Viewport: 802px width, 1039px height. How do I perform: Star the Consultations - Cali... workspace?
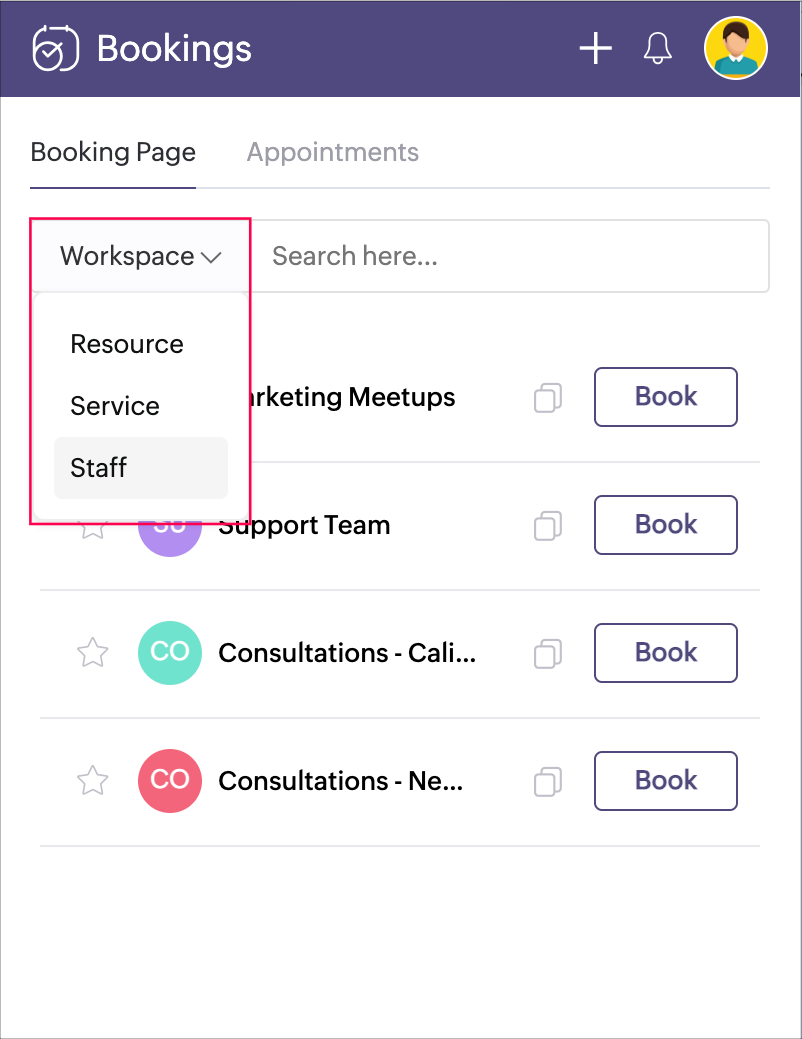tap(92, 653)
